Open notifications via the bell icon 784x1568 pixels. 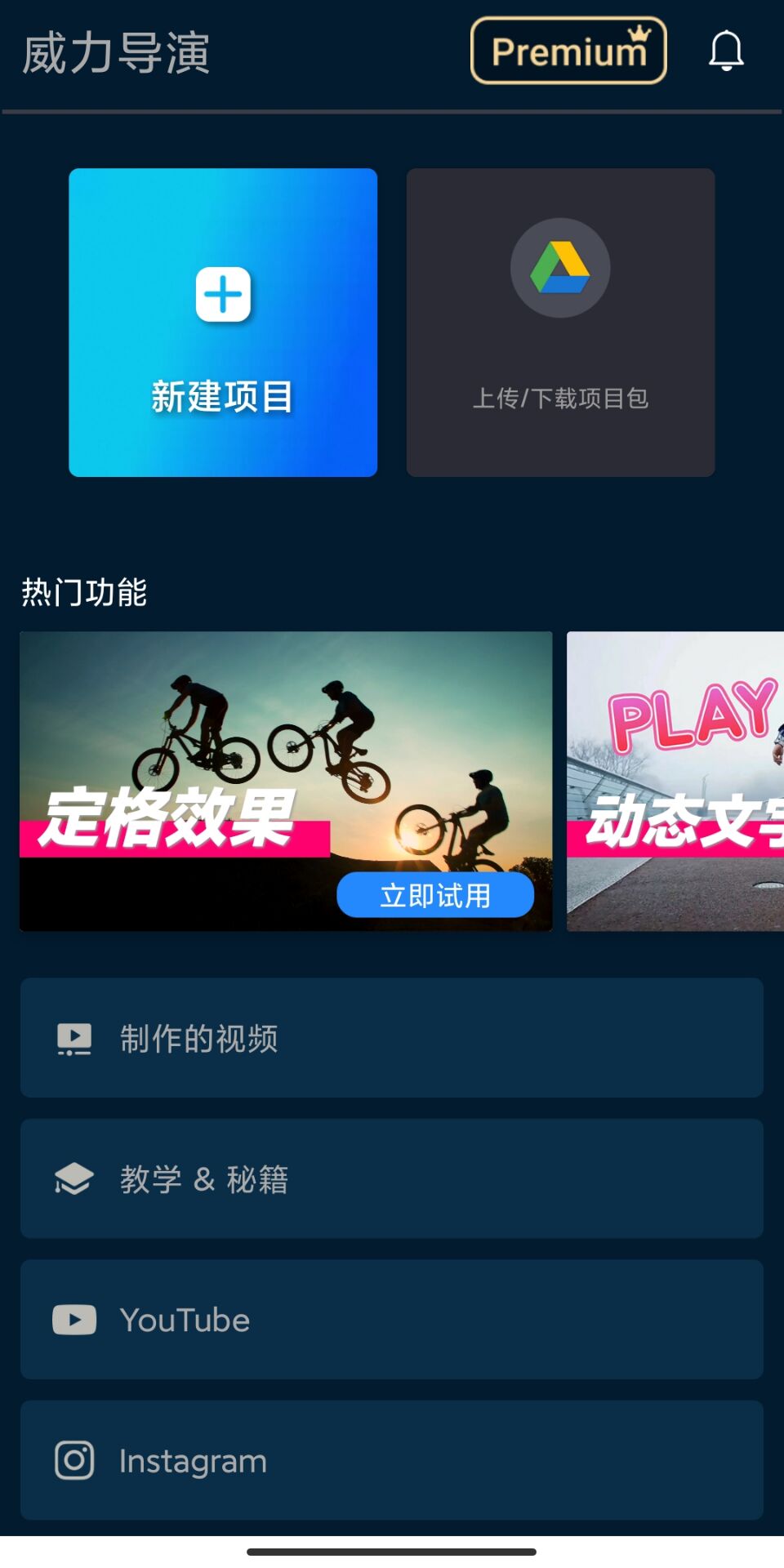[726, 51]
